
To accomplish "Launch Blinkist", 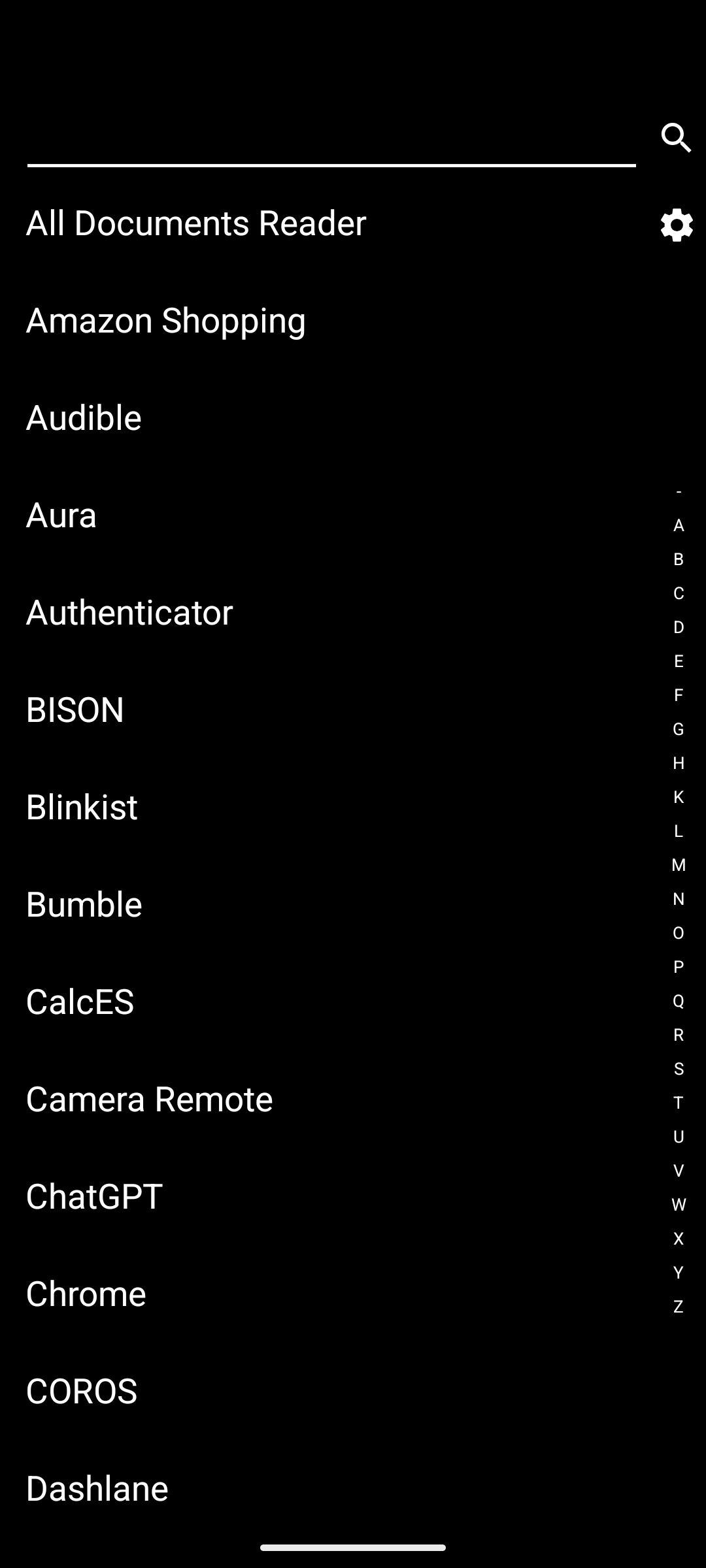I will 82,808.
